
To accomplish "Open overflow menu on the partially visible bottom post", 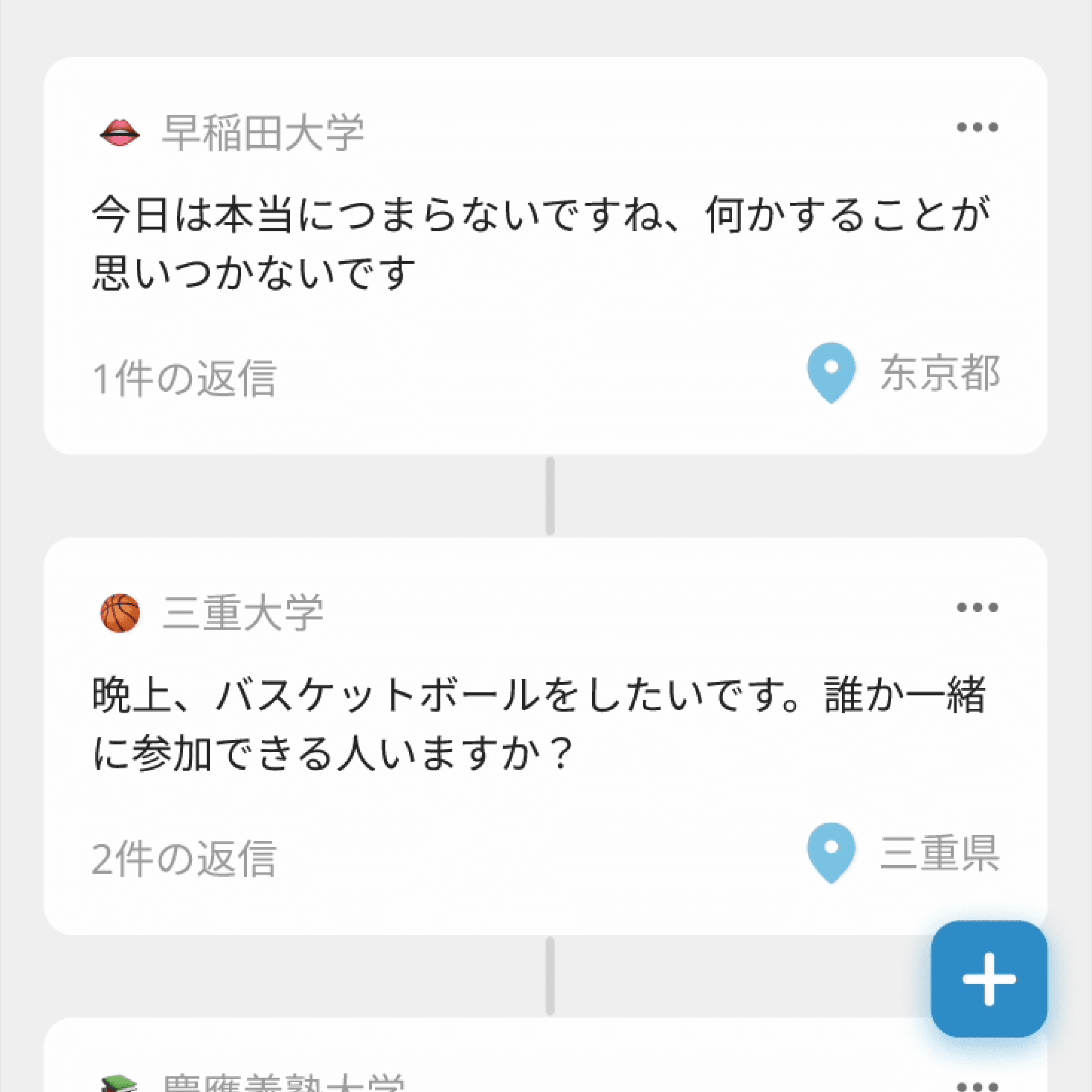I will click(977, 1085).
